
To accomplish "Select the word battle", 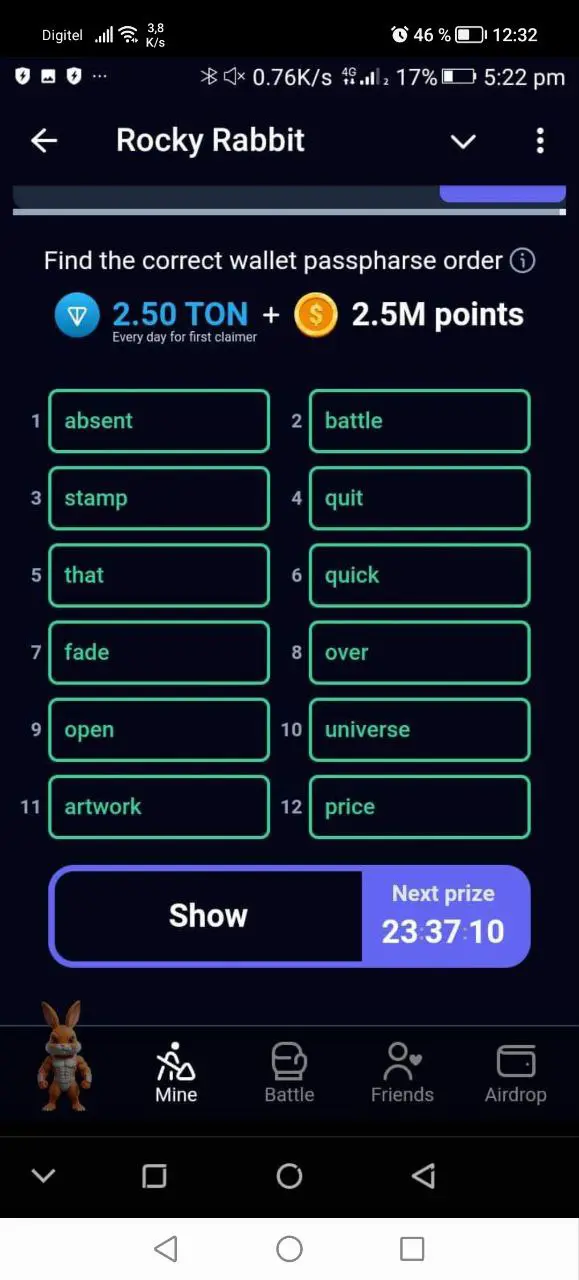I will click(x=420, y=421).
